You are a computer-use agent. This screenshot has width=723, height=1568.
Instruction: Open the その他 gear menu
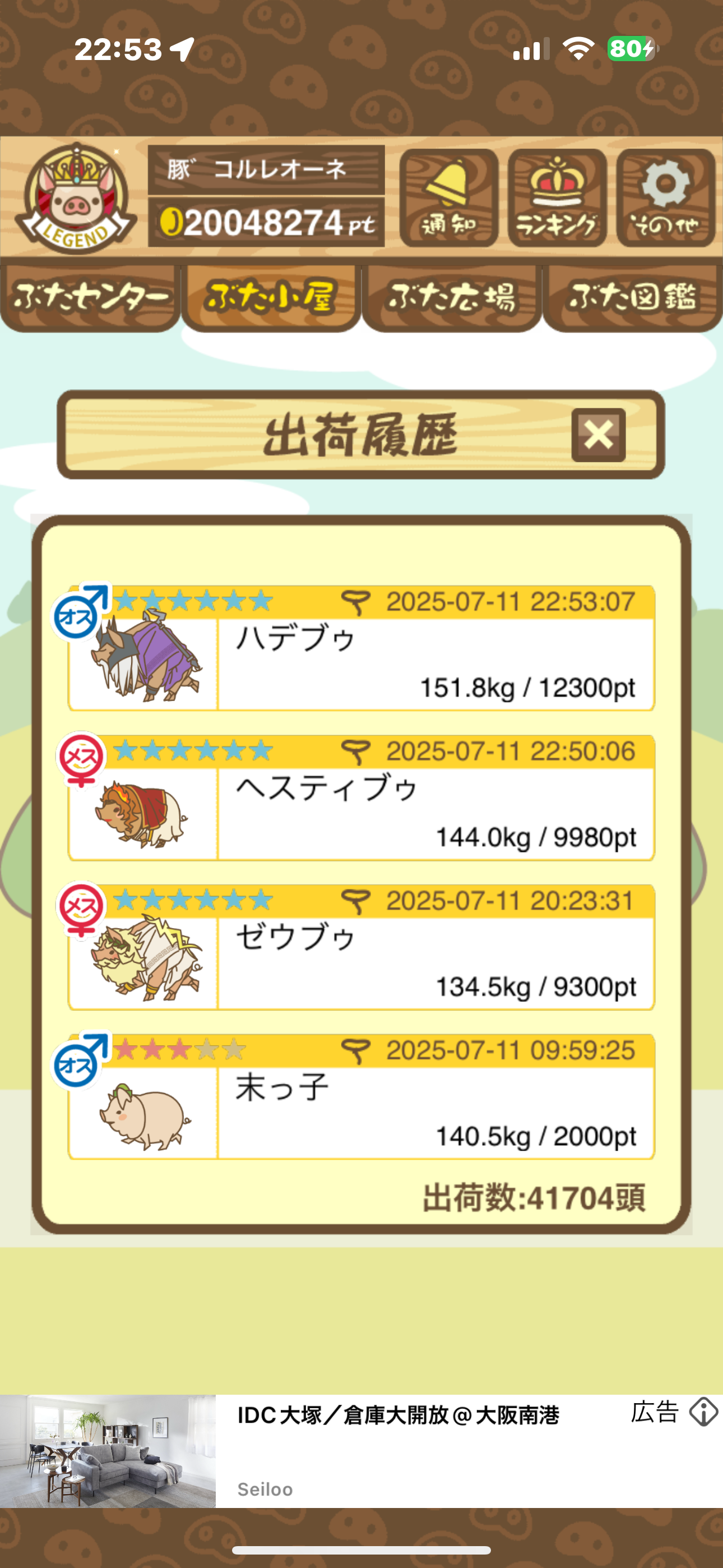[665, 198]
